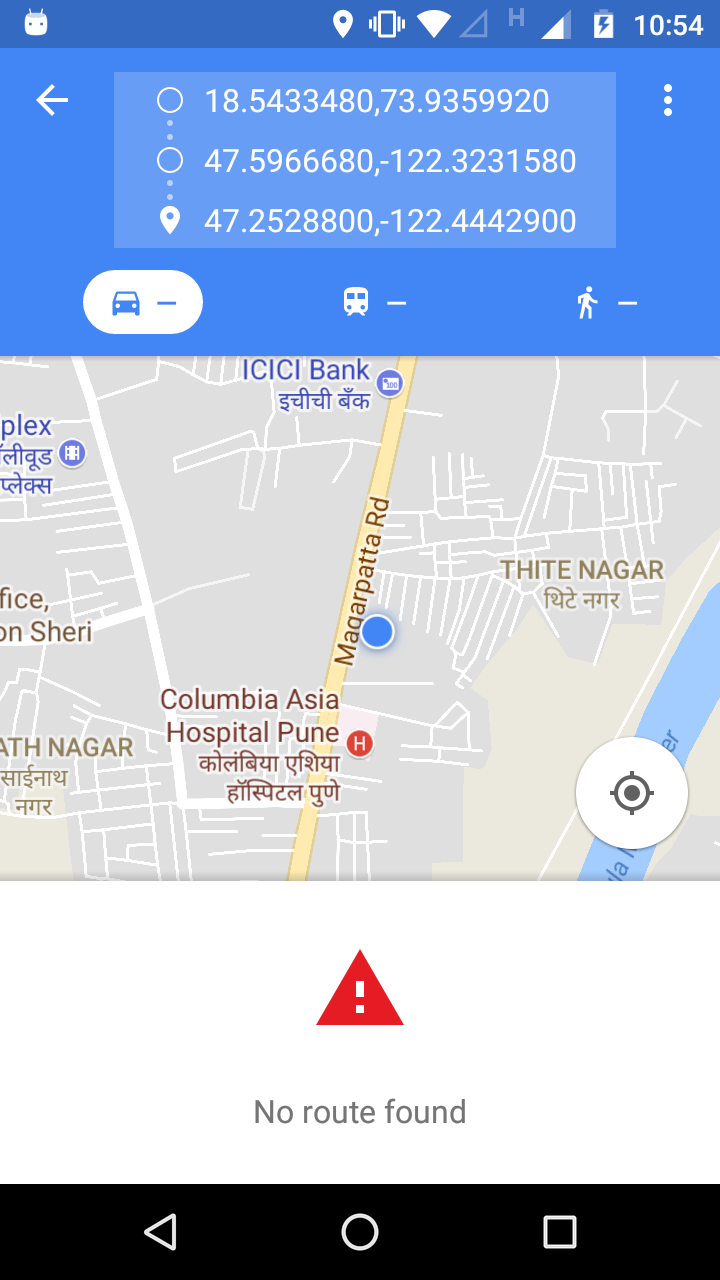Open the recent apps view
The height and width of the screenshot is (1280, 720).
tap(559, 1232)
